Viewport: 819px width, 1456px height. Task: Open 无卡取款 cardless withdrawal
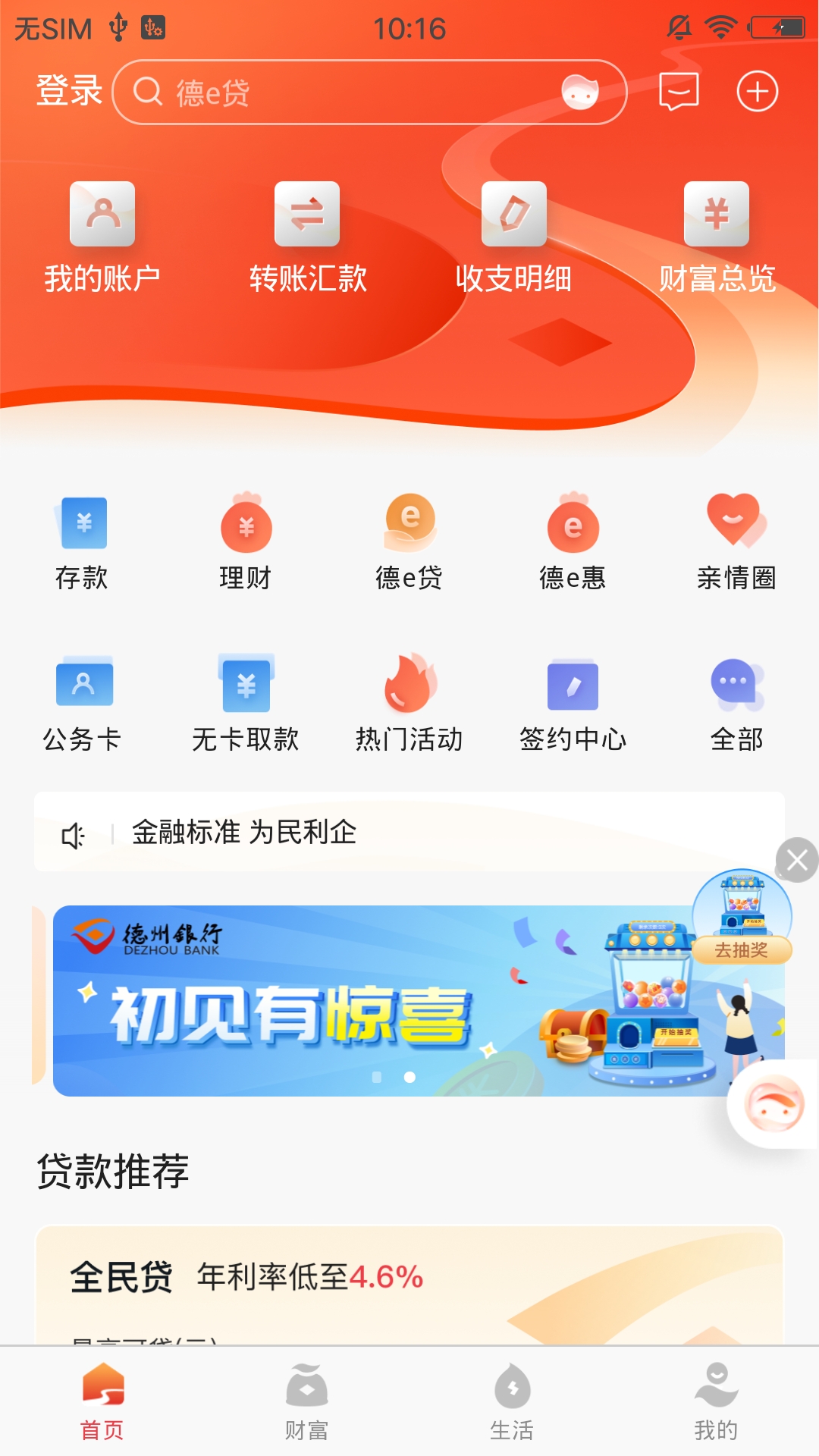point(246,701)
